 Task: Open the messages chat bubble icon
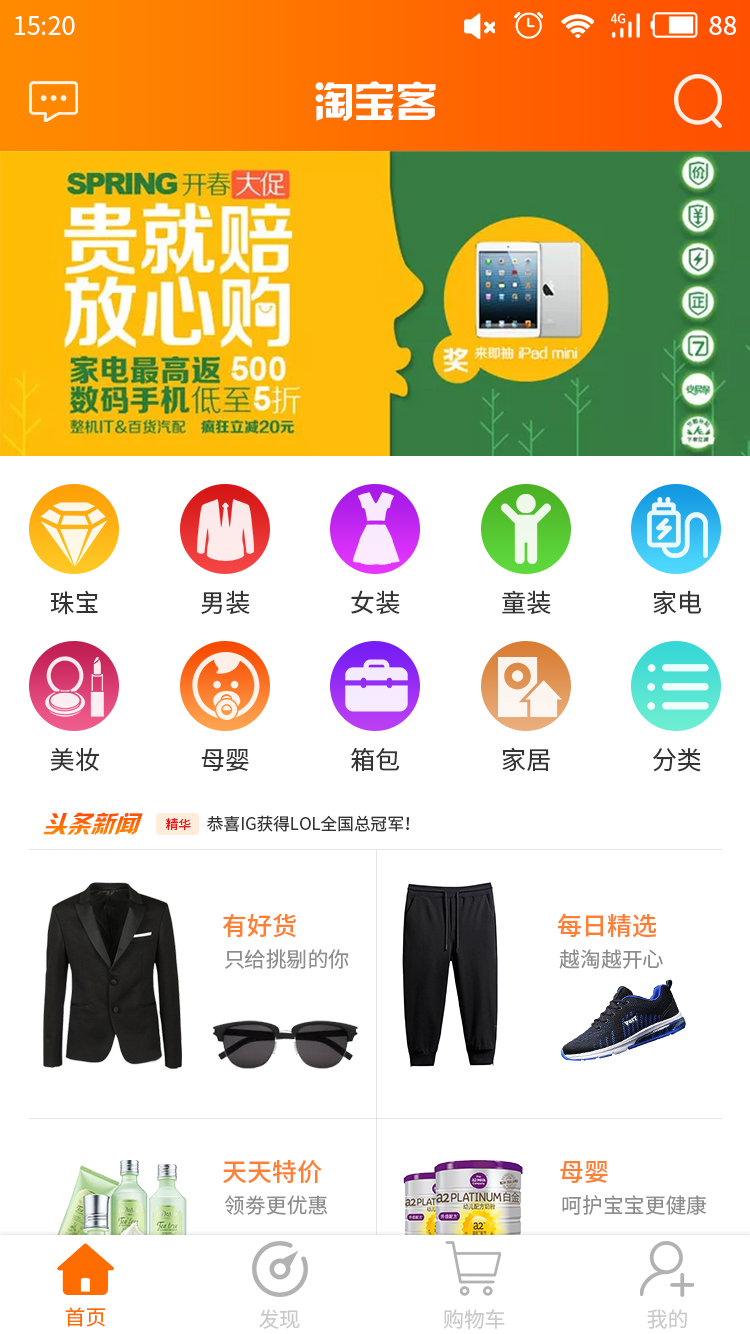tap(54, 101)
